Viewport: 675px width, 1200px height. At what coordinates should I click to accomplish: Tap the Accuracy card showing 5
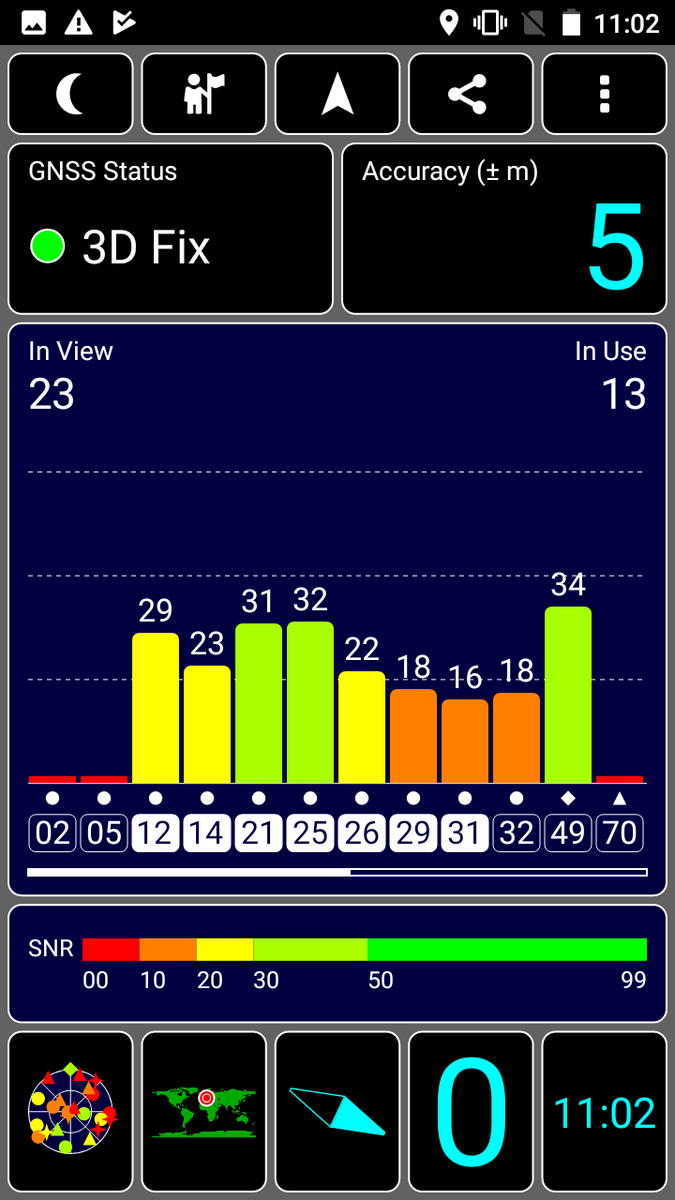click(504, 229)
